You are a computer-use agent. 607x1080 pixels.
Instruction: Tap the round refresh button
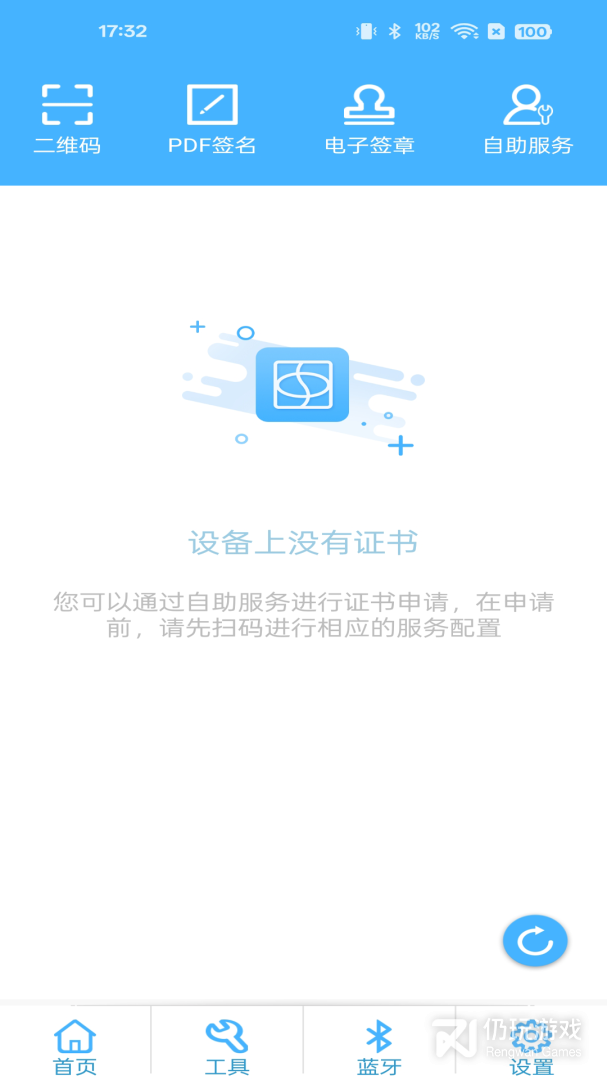[x=535, y=940]
